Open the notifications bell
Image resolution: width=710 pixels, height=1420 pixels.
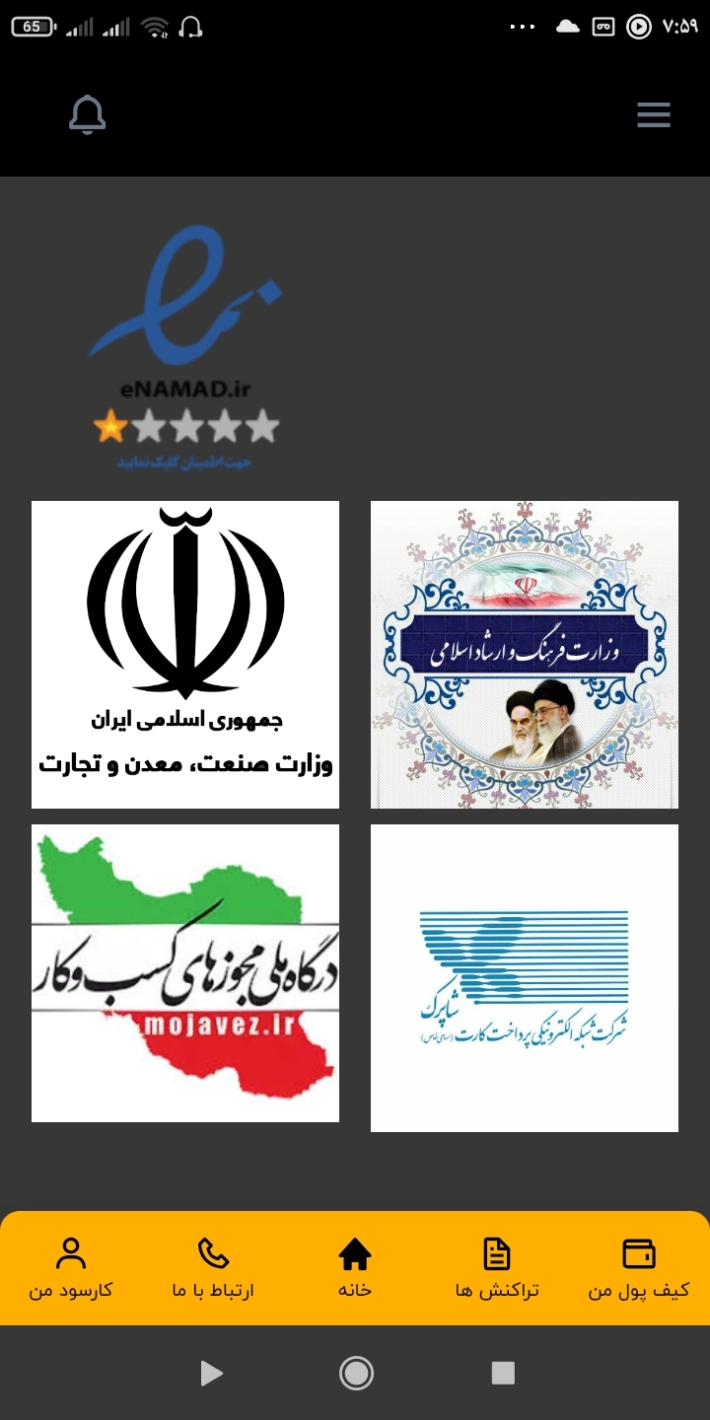pos(87,115)
